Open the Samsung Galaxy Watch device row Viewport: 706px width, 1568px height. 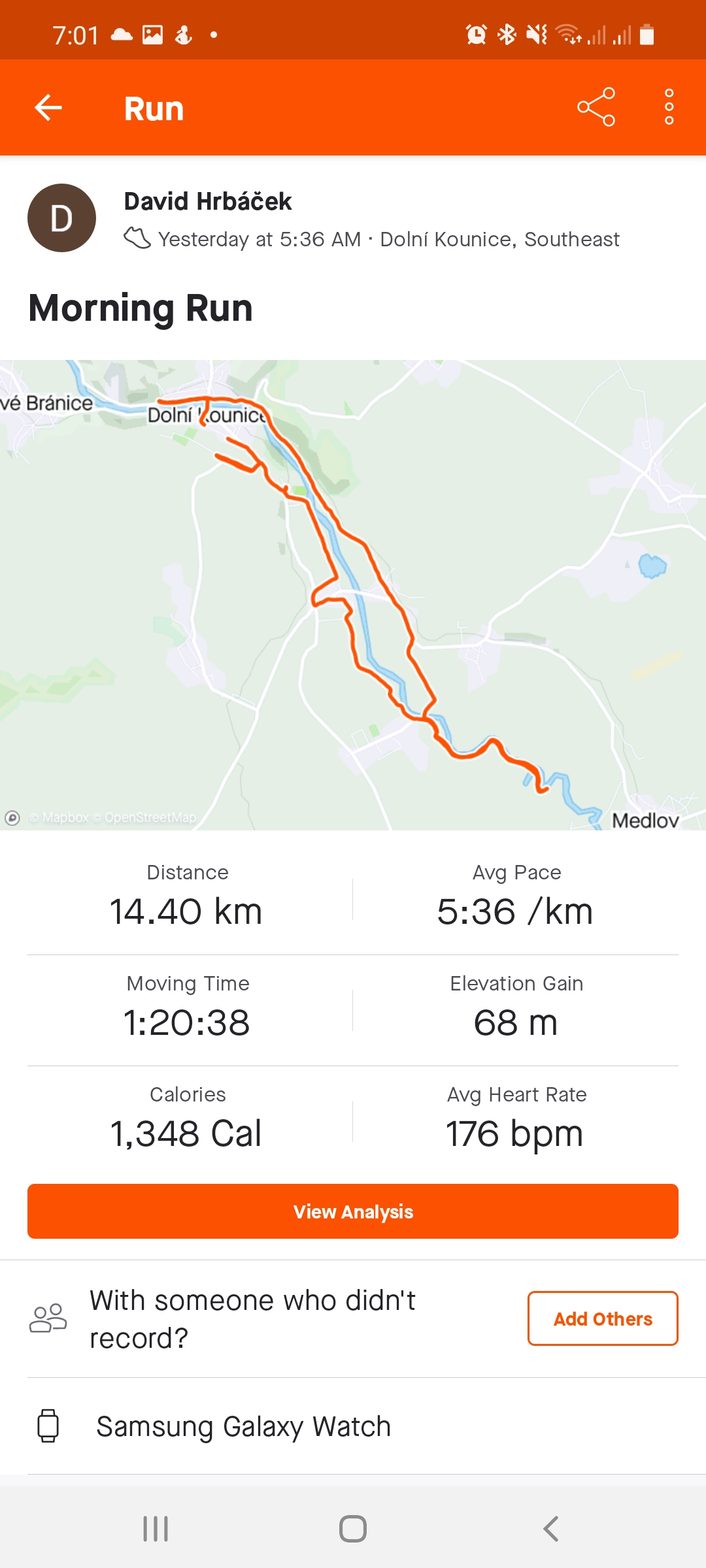point(353,1426)
